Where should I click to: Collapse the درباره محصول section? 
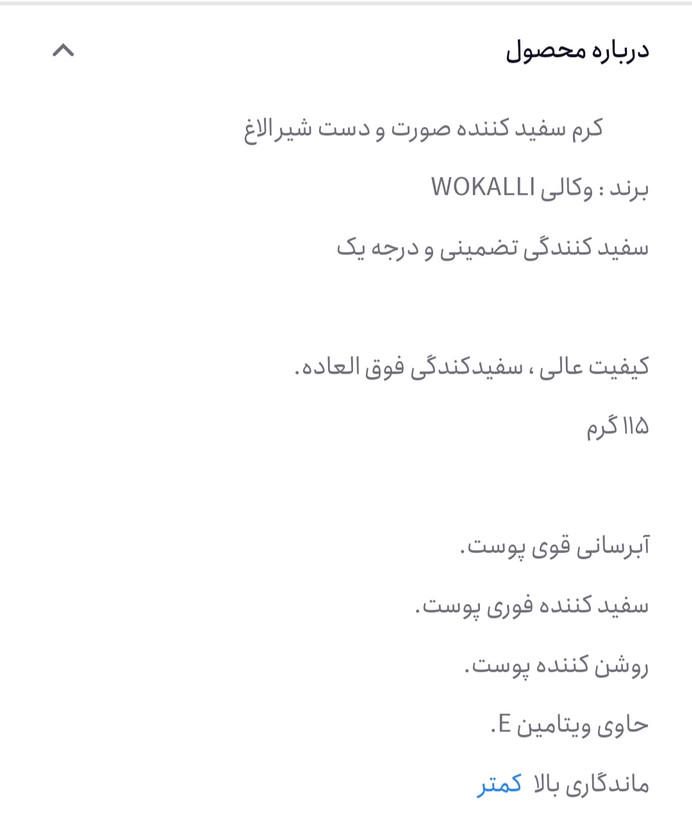[x=63, y=50]
